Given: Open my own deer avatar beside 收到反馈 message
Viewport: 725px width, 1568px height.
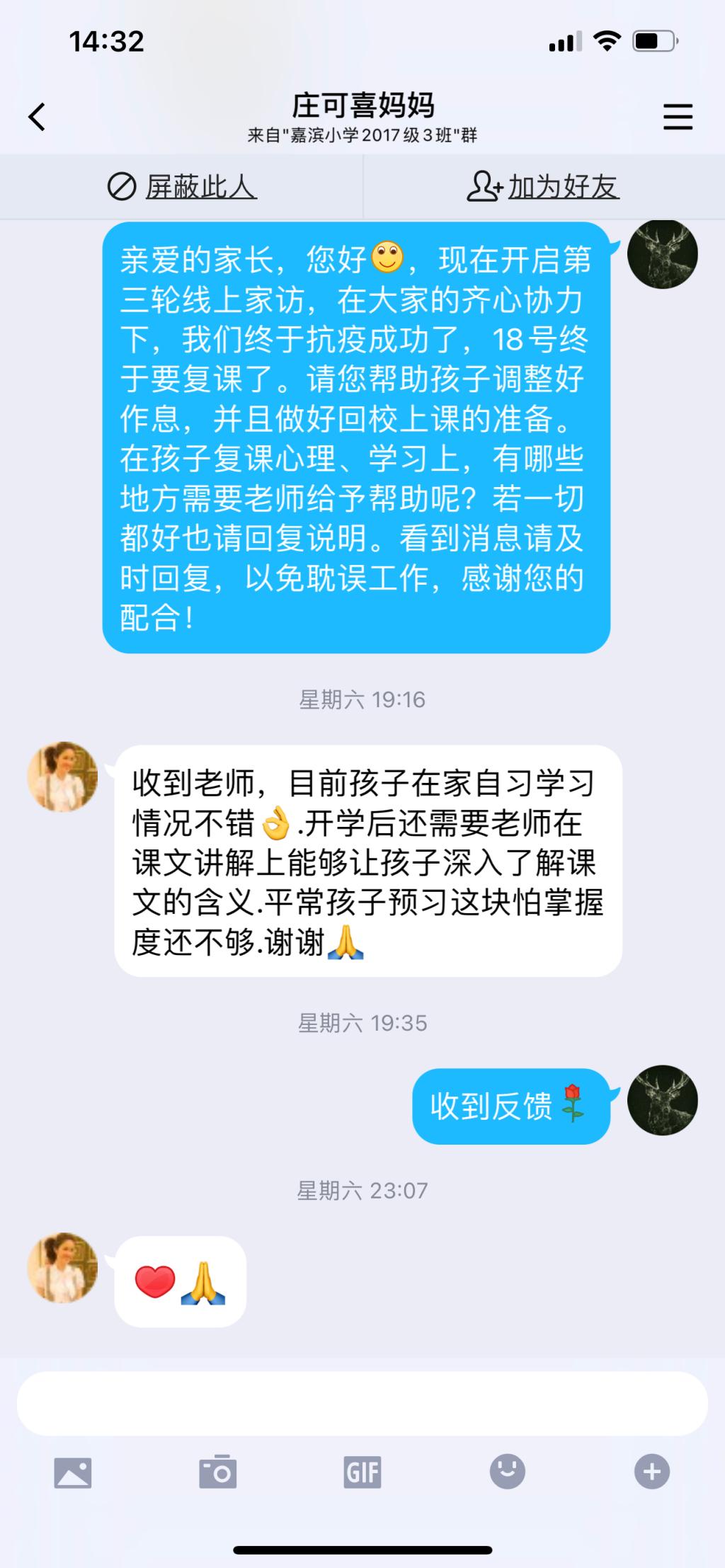Looking at the screenshot, I should point(663,1099).
